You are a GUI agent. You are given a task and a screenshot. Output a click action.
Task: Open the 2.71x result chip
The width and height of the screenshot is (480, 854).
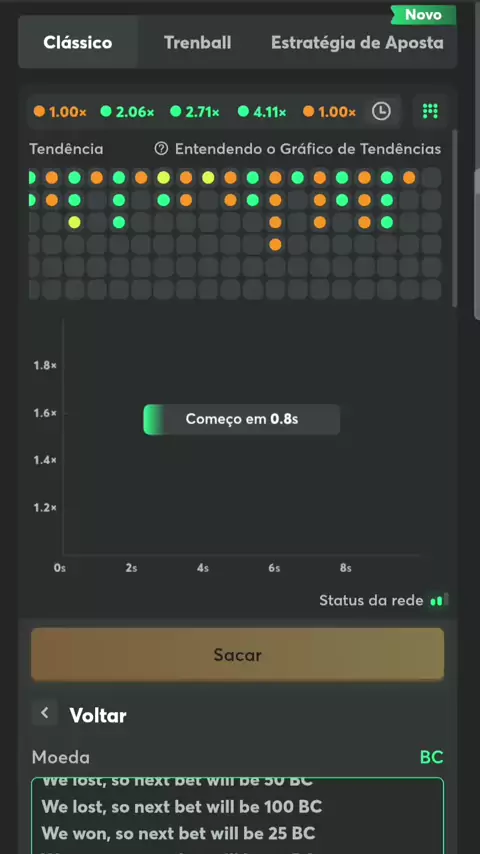click(195, 112)
